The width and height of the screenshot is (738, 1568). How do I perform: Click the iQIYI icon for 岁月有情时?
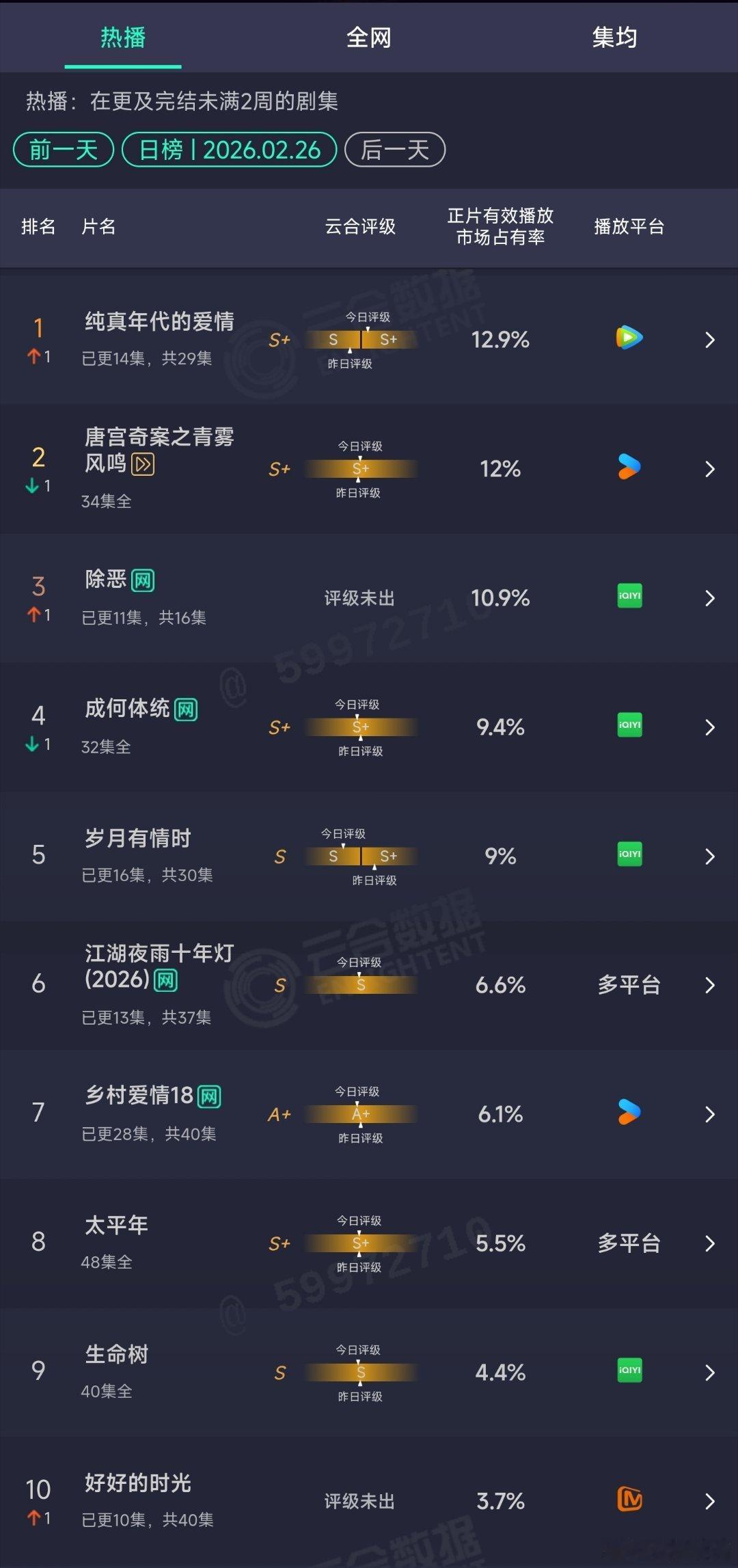coord(629,855)
